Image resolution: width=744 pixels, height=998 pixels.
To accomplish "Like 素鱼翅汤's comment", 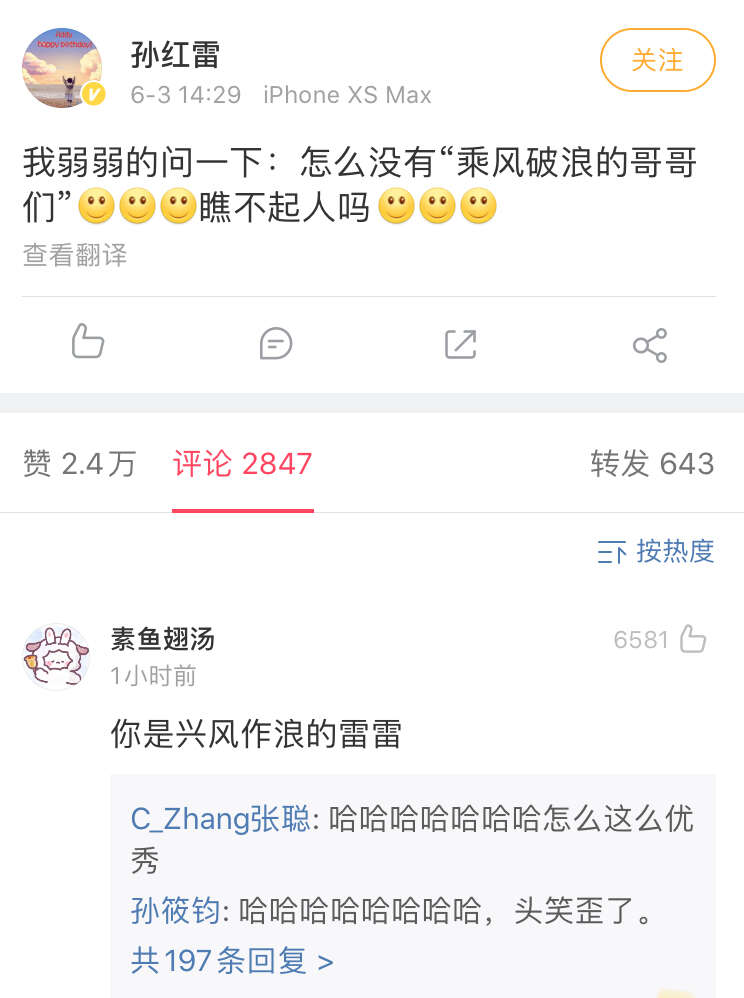I will pos(692,640).
